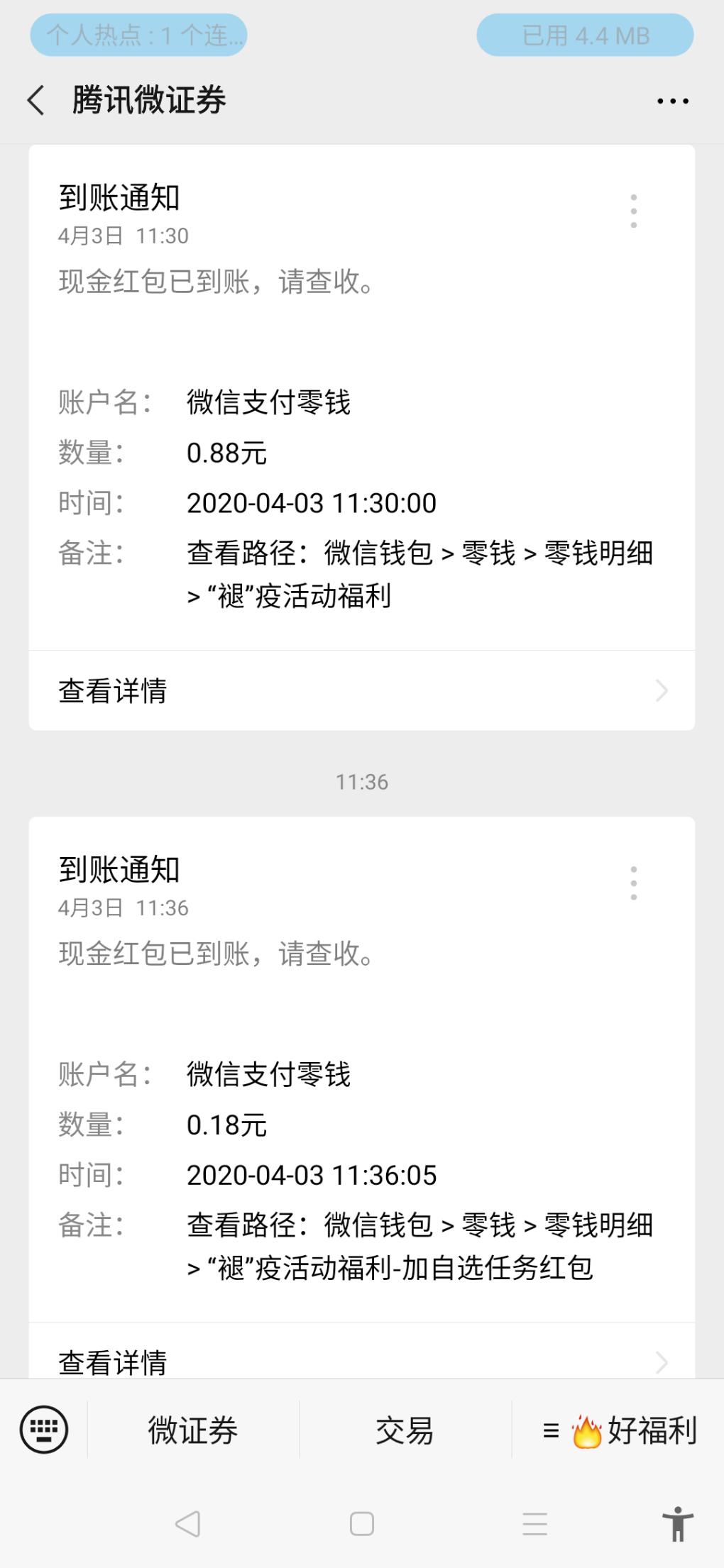Expand the 好福利 menu

pos(619,1430)
